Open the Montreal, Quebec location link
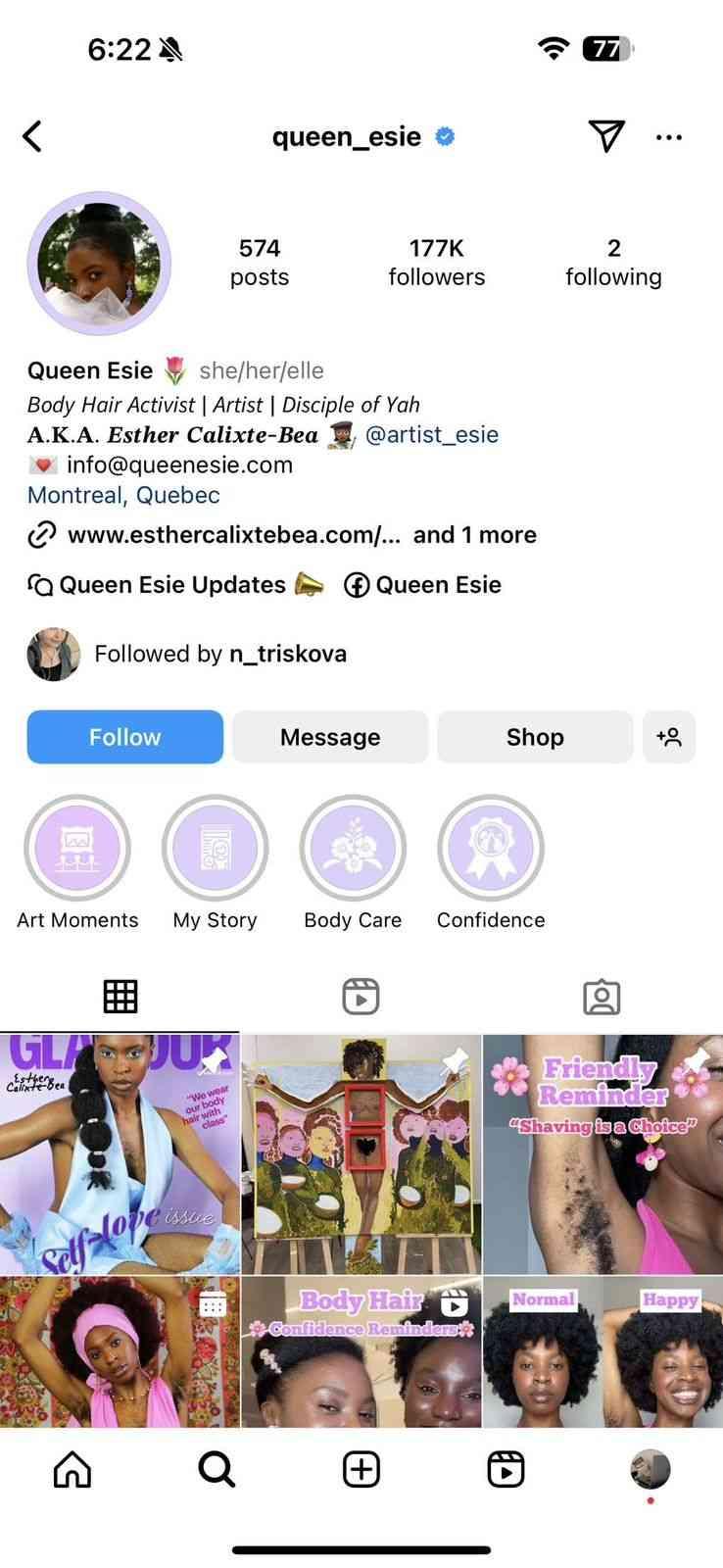Viewport: 723px width, 1568px height. point(123,495)
